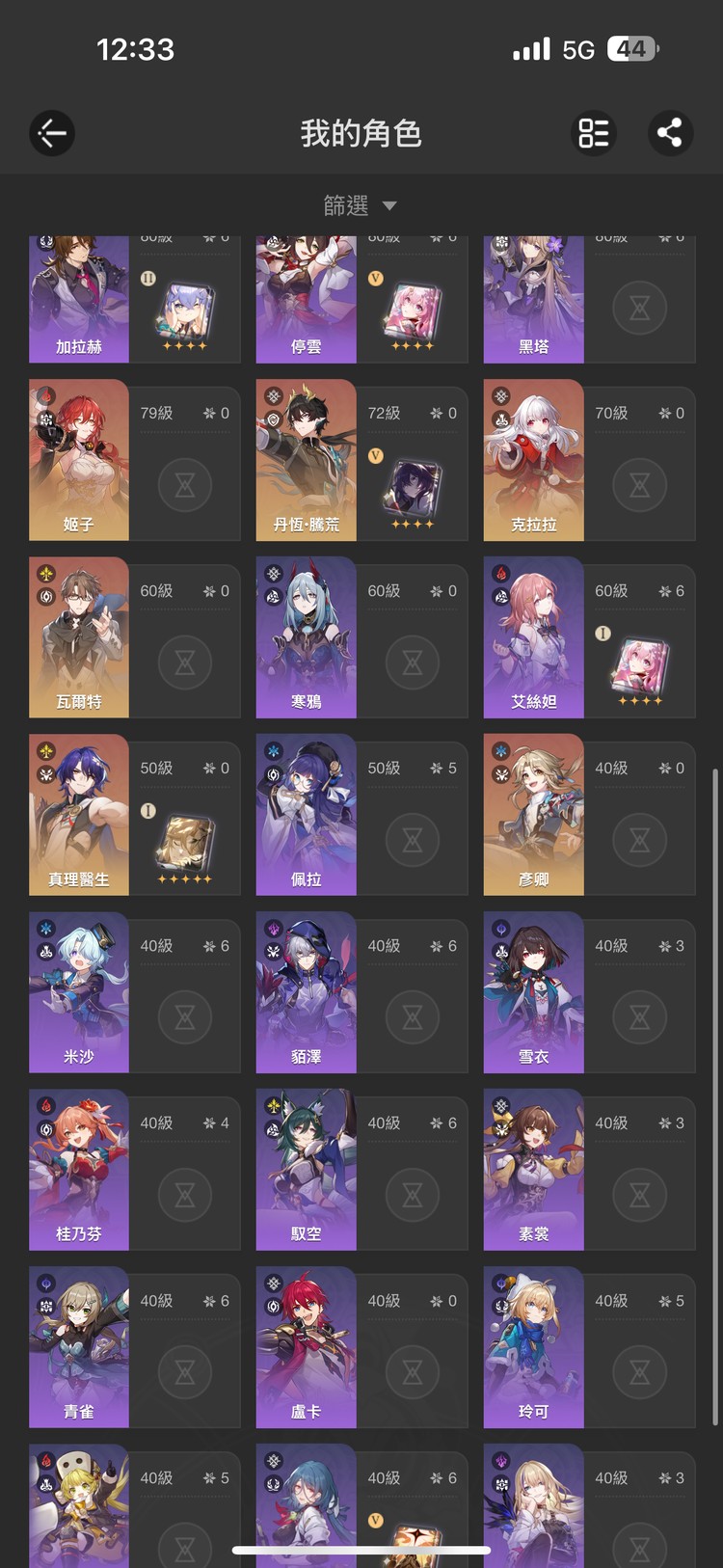Select the 玲可 character card
This screenshot has width=723, height=1568.
click(x=589, y=1347)
